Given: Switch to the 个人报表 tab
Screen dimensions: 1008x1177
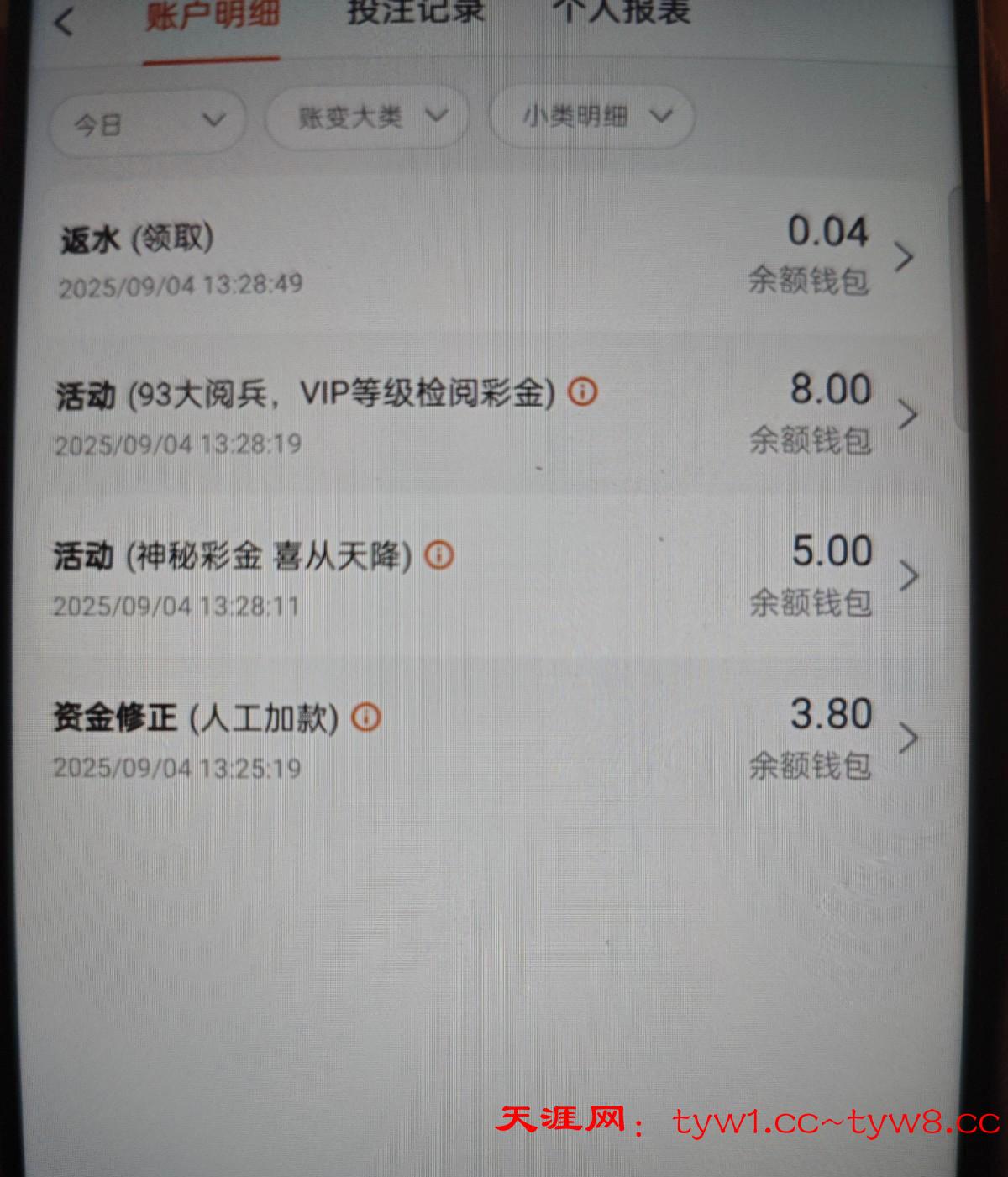Looking at the screenshot, I should pyautogui.click(x=623, y=13).
